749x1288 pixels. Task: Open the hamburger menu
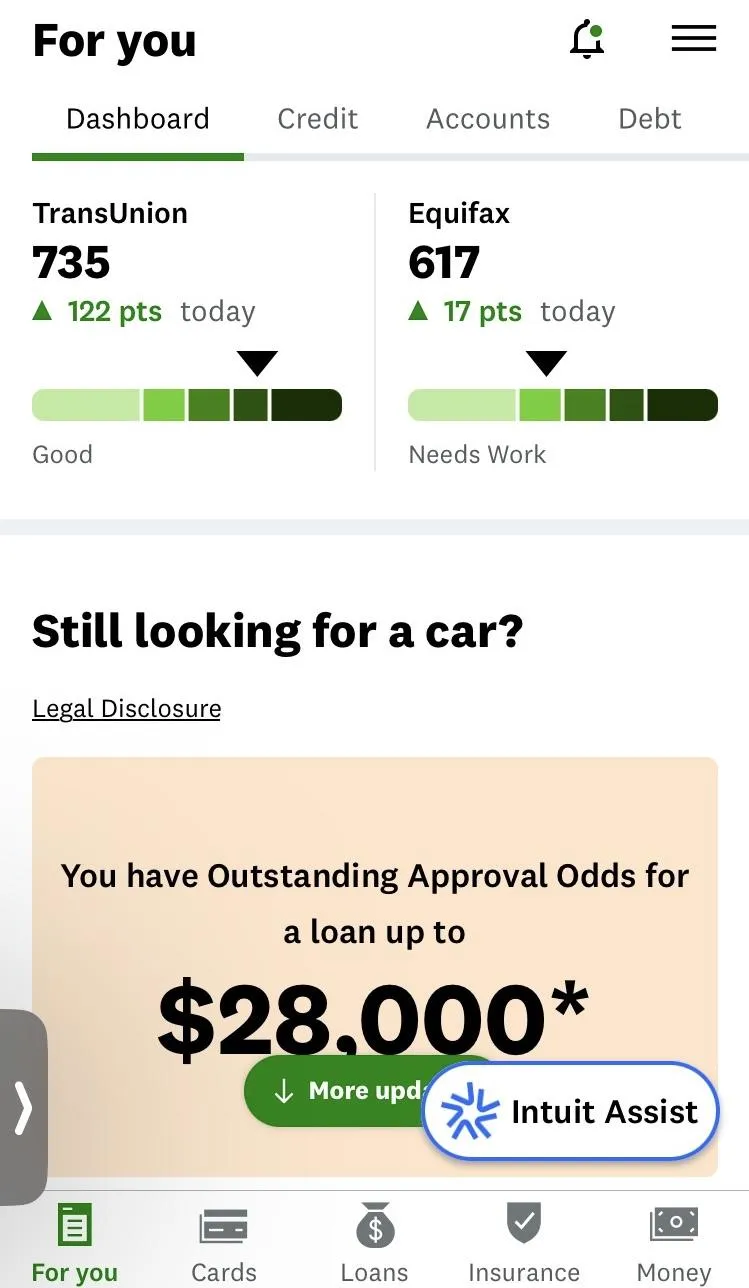[x=693, y=39]
